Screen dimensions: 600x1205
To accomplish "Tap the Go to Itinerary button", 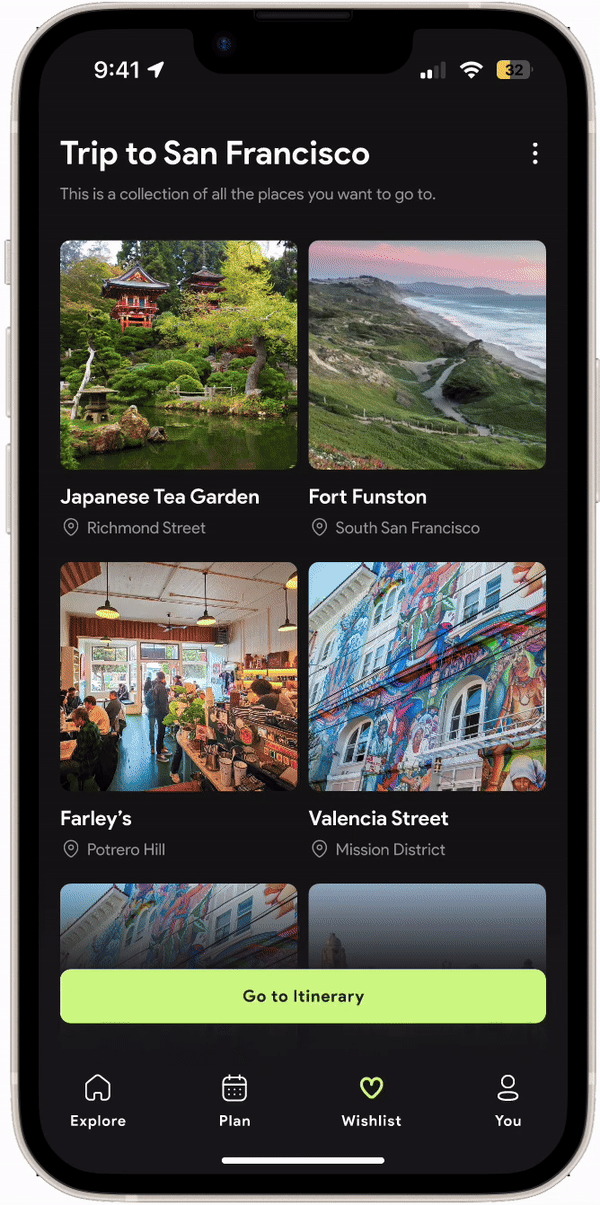I will 303,996.
